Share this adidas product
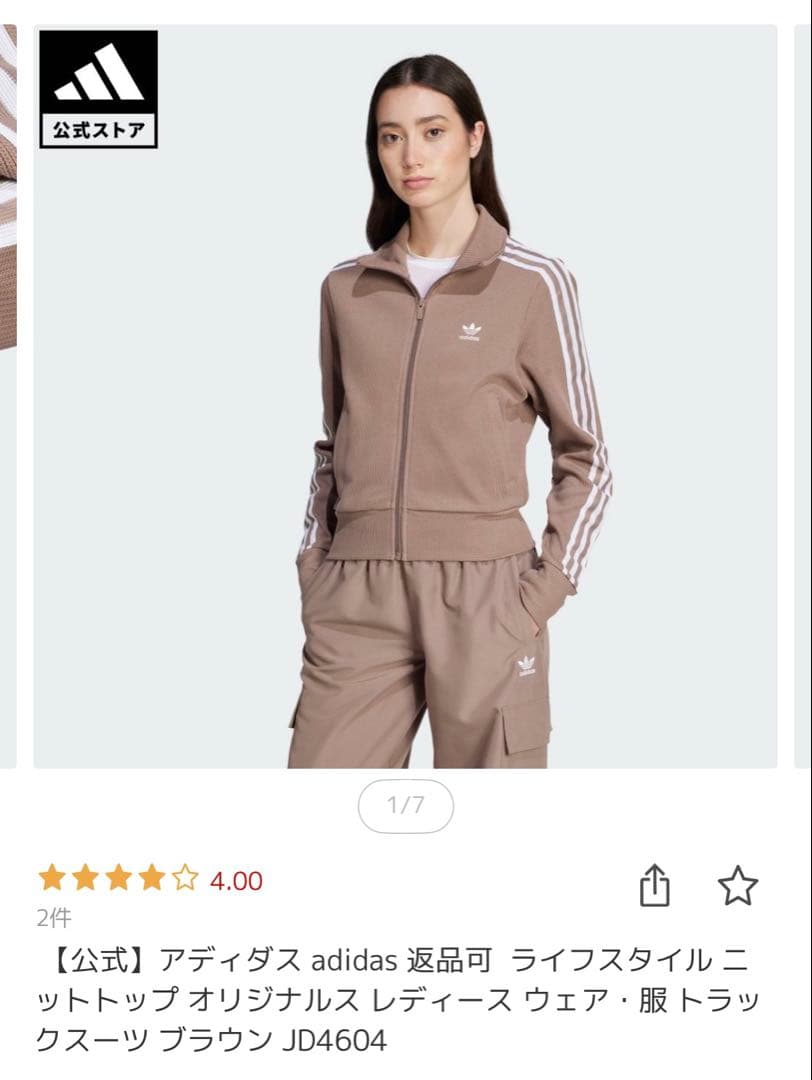This screenshot has height=1080, width=812. 654,885
